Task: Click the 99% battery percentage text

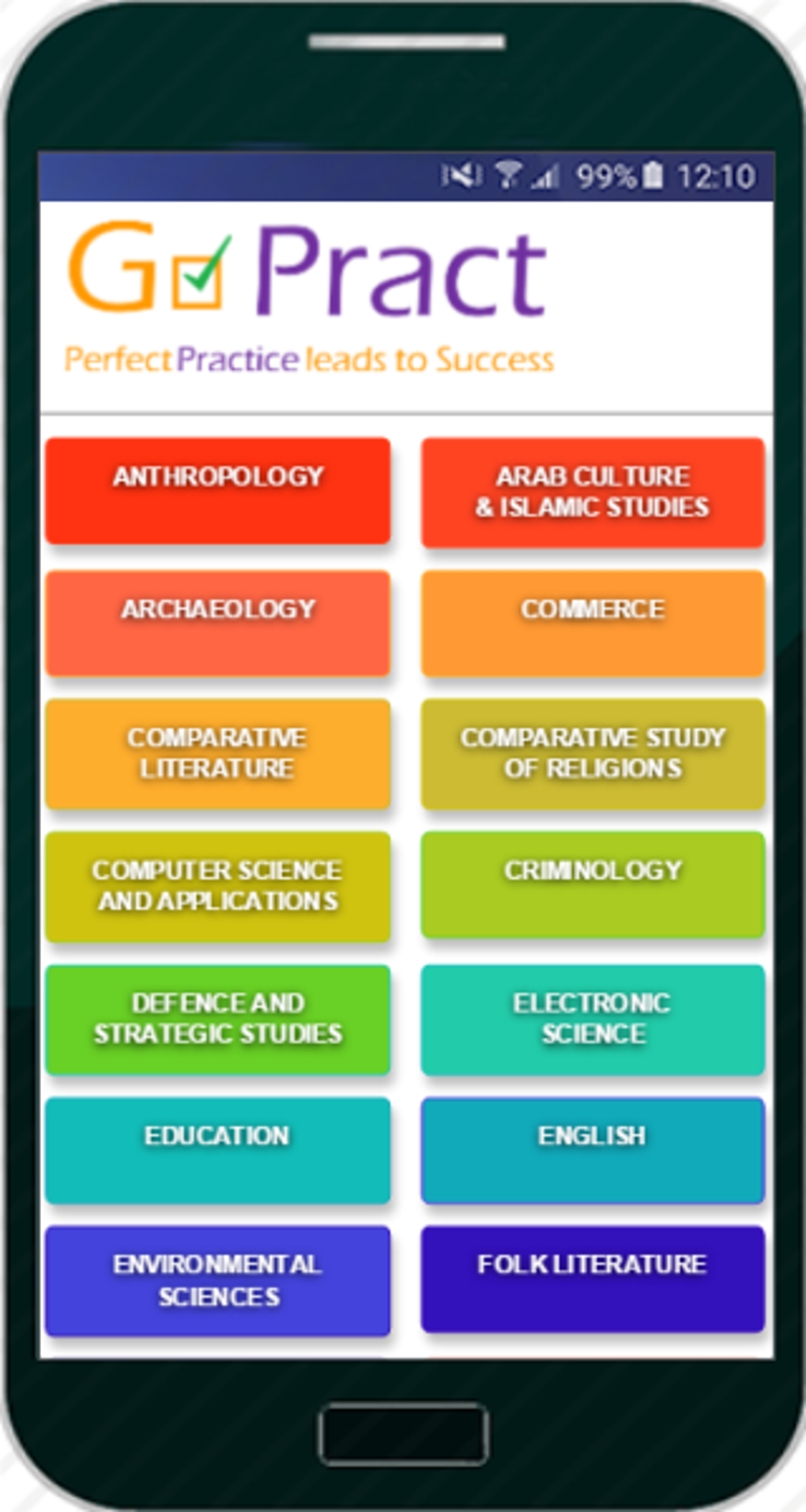Action: pos(607,175)
